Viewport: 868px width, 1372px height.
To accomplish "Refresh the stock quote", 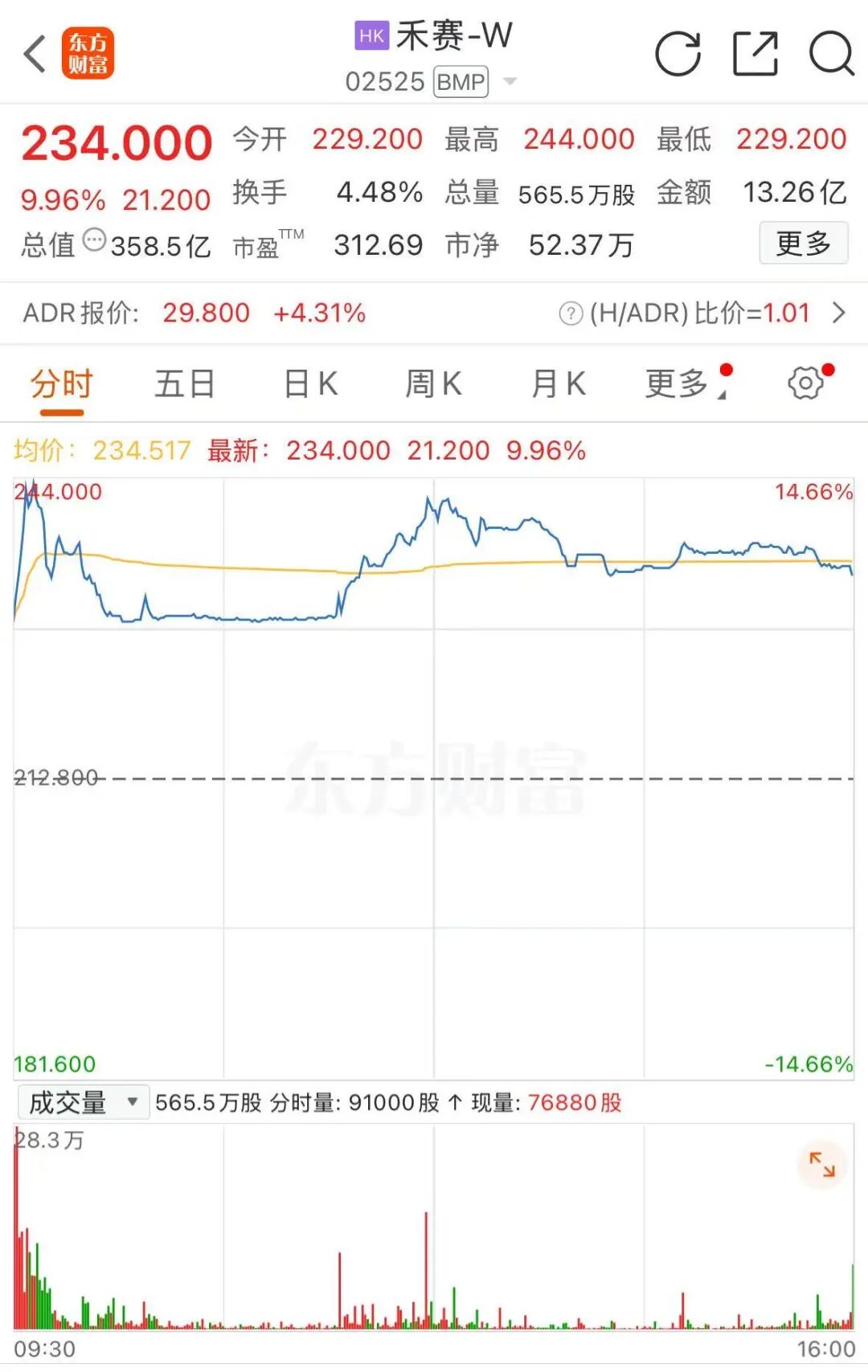I will coord(678,55).
